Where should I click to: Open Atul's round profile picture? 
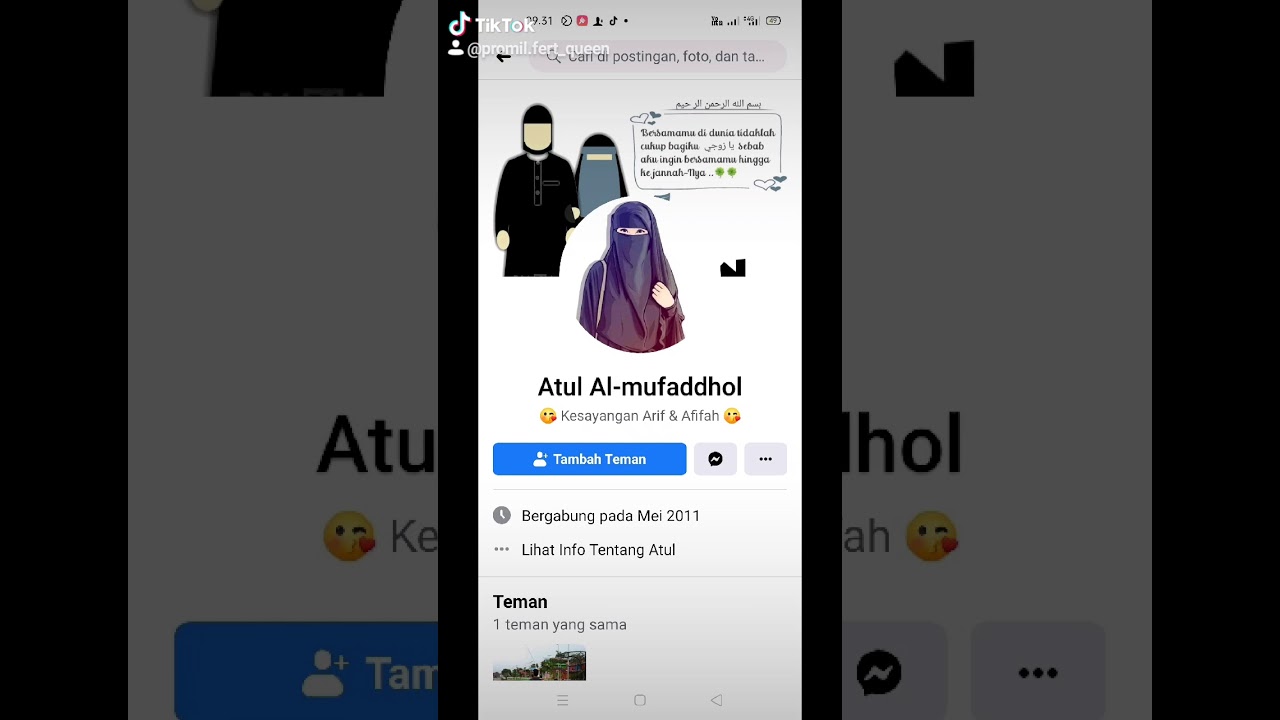(632, 275)
